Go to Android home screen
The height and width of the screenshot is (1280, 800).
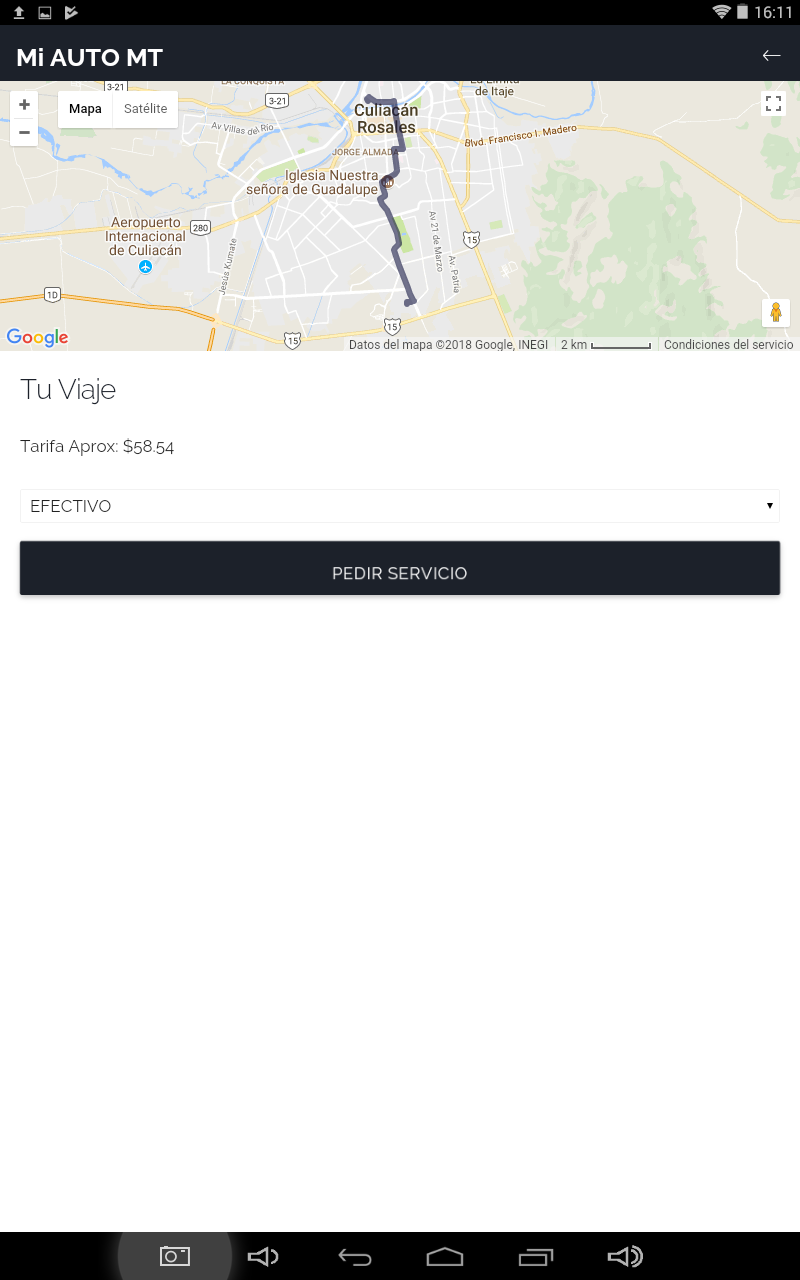(445, 1257)
